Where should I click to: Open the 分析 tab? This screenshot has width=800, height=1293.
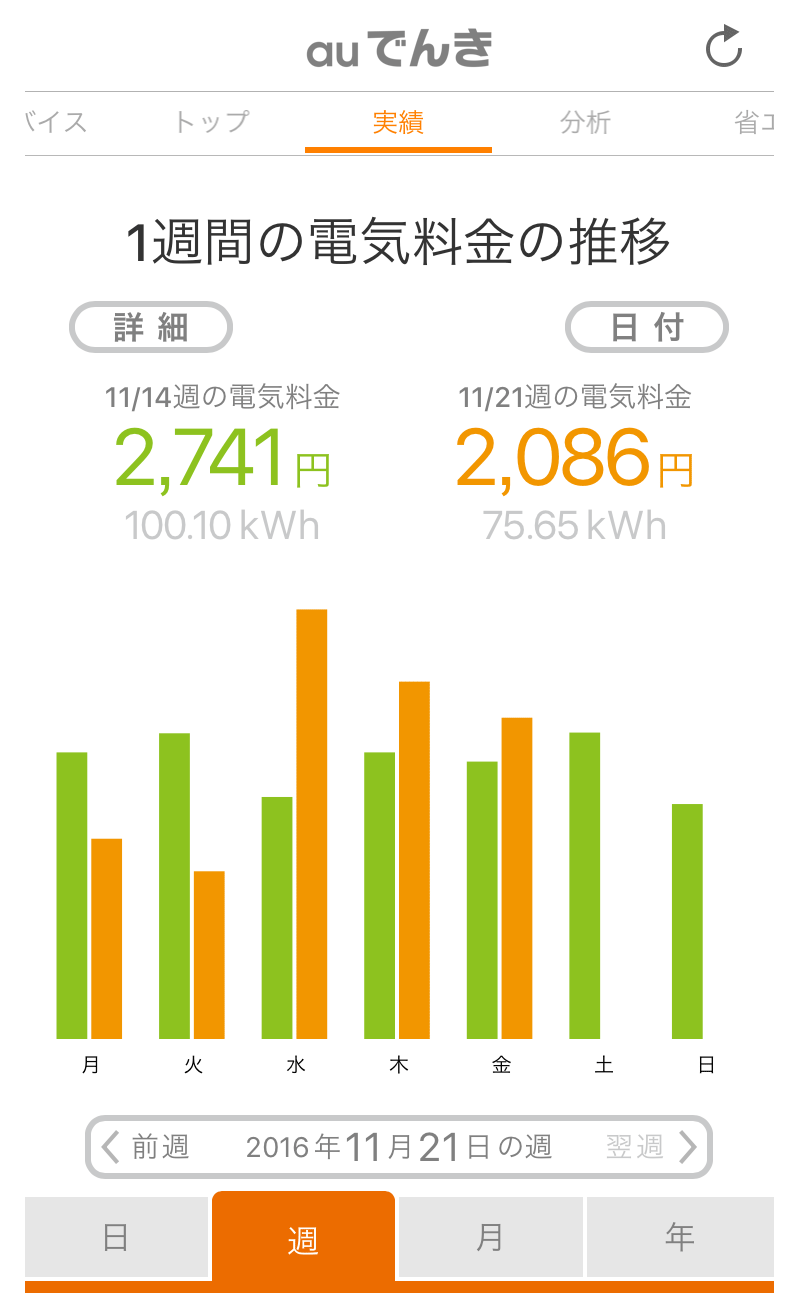tap(585, 123)
